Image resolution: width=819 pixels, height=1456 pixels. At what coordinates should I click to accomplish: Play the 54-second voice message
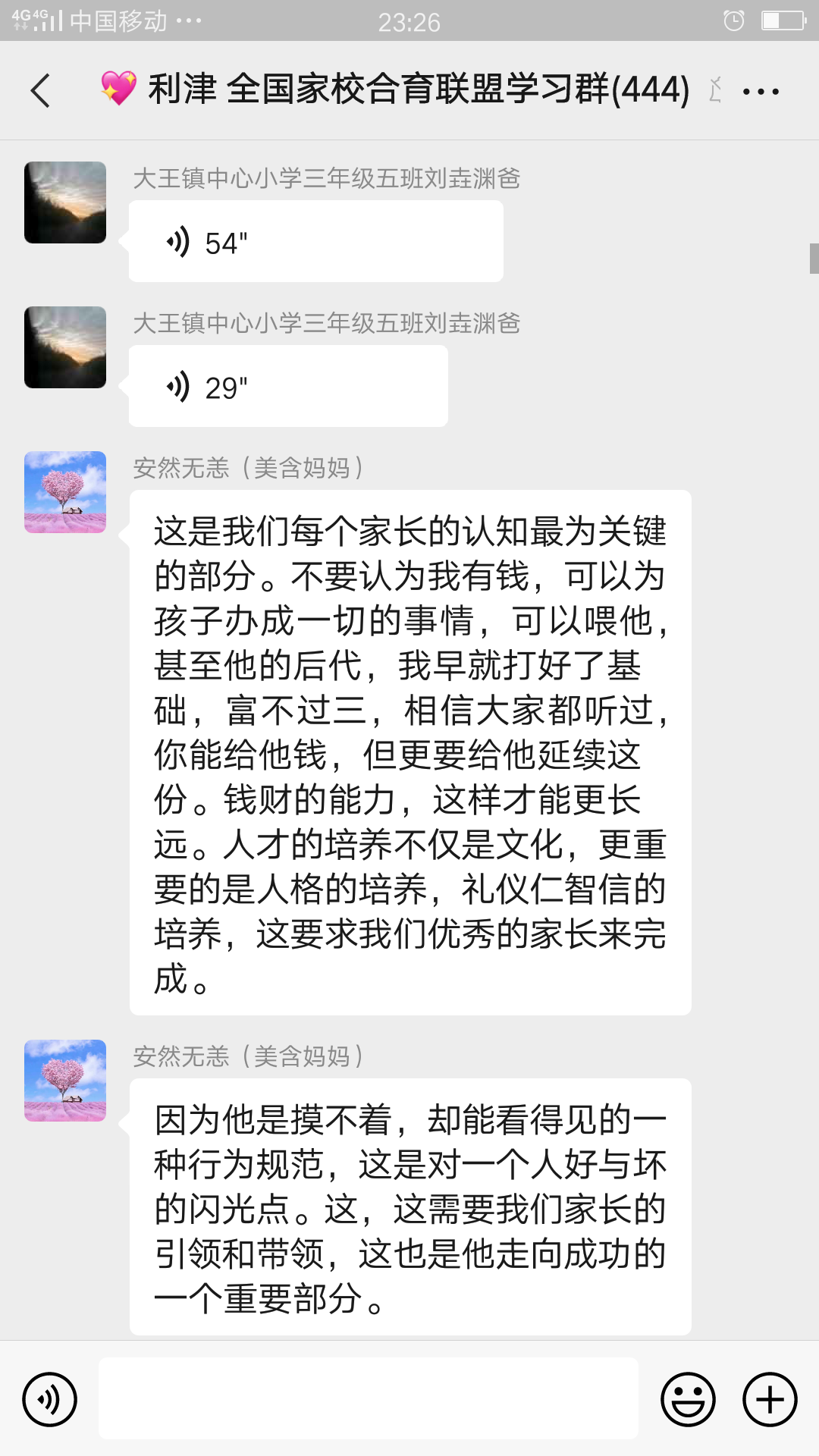[x=315, y=240]
